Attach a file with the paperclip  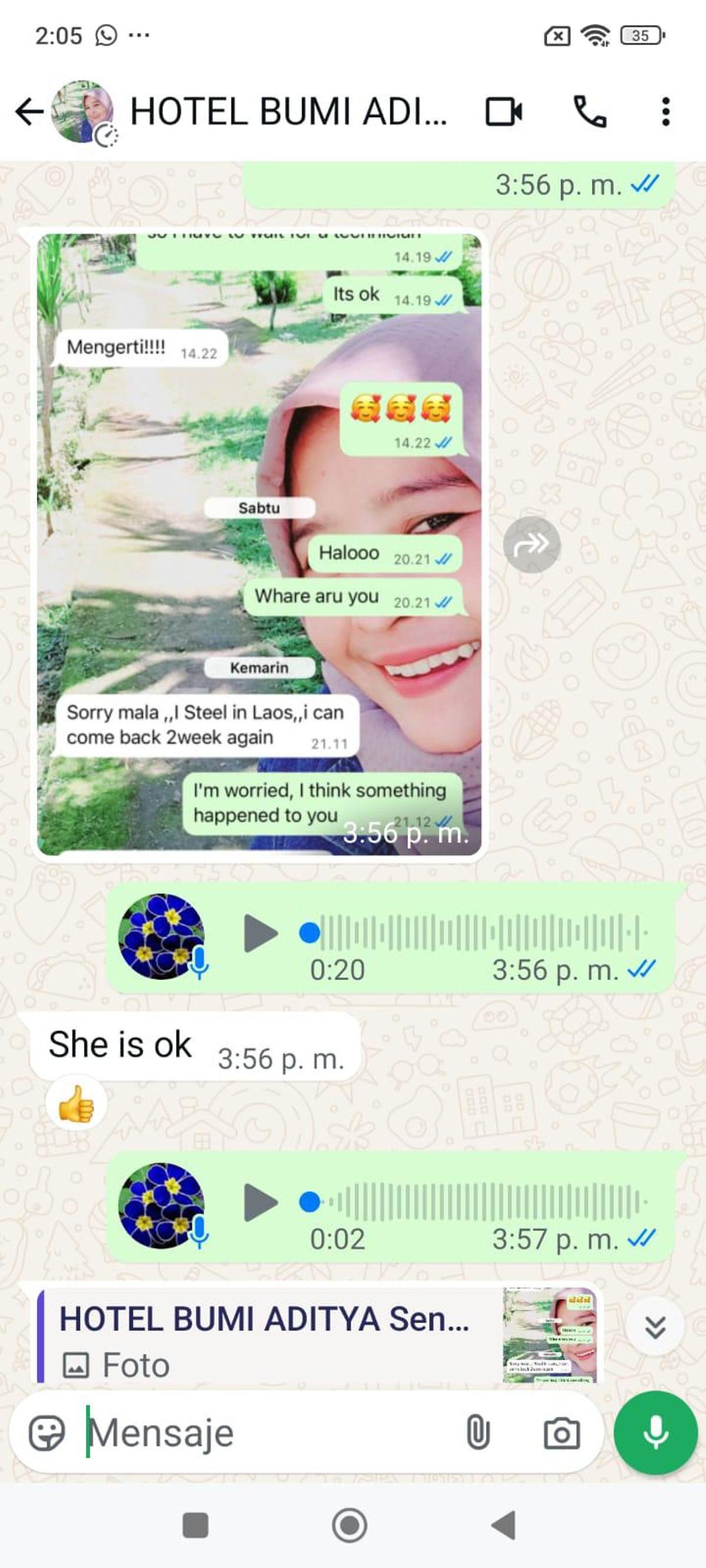(478, 1433)
